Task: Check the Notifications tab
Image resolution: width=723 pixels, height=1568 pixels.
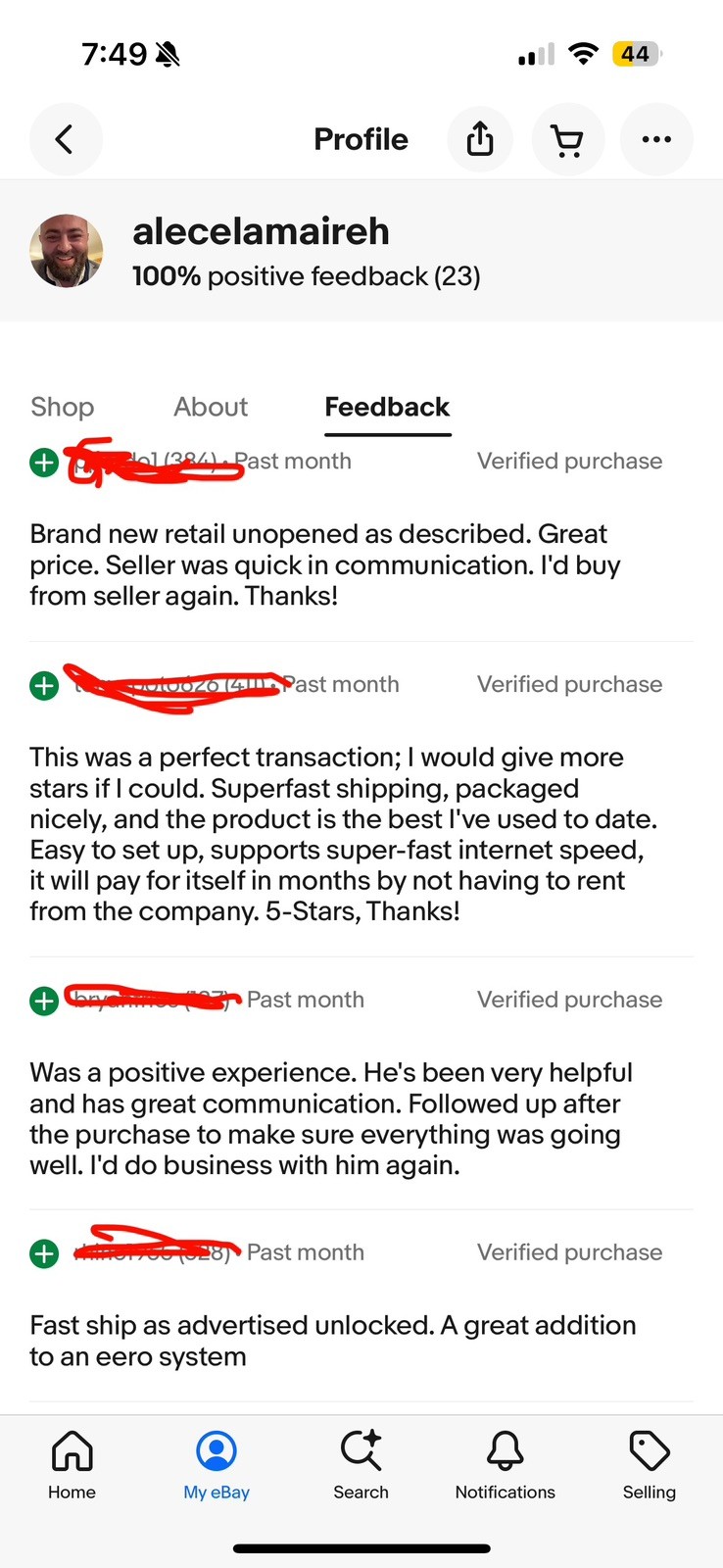Action: [505, 1465]
